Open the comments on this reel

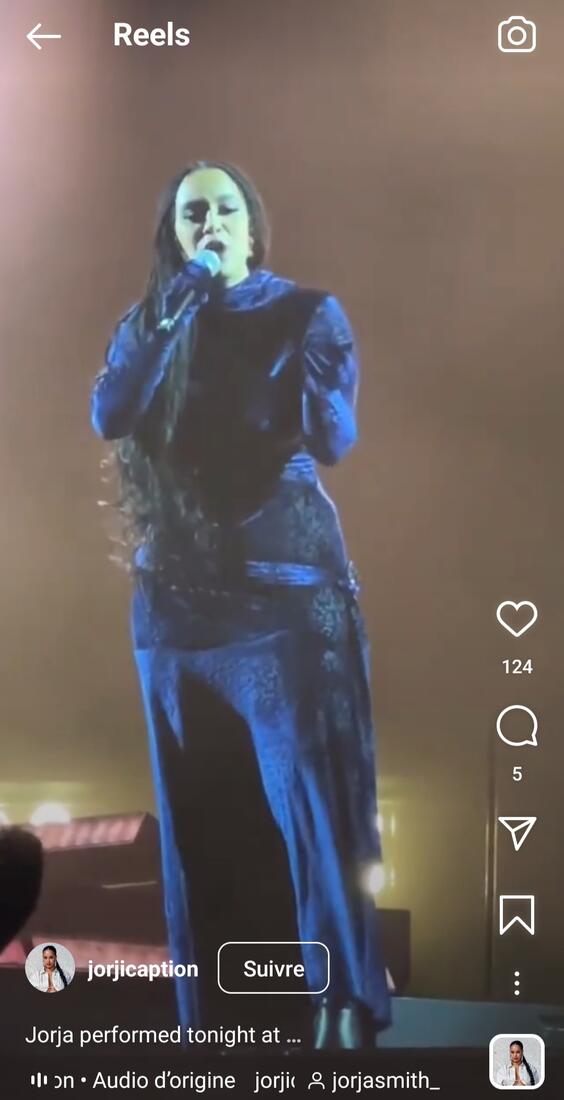[x=517, y=726]
